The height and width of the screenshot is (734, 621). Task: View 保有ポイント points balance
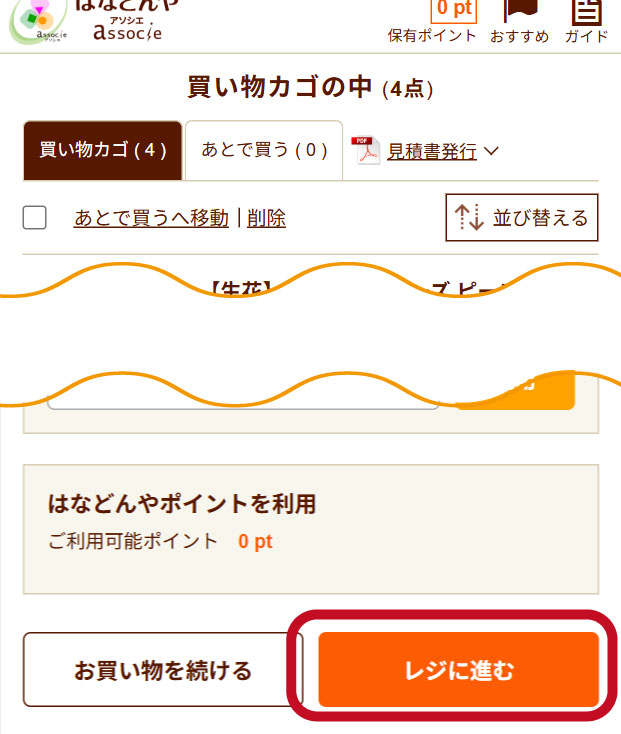click(x=432, y=22)
